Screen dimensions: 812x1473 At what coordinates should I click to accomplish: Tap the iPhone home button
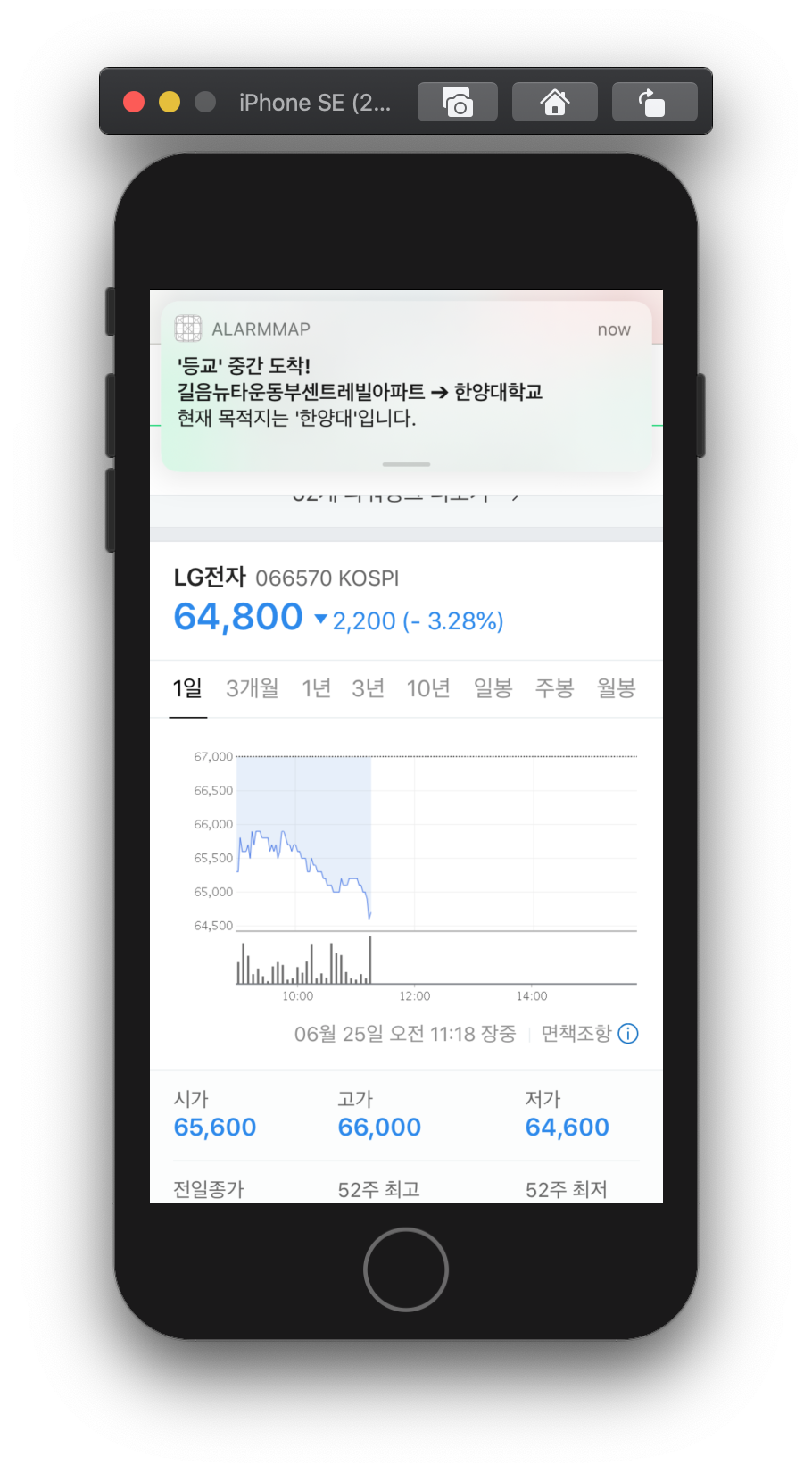coord(406,1269)
